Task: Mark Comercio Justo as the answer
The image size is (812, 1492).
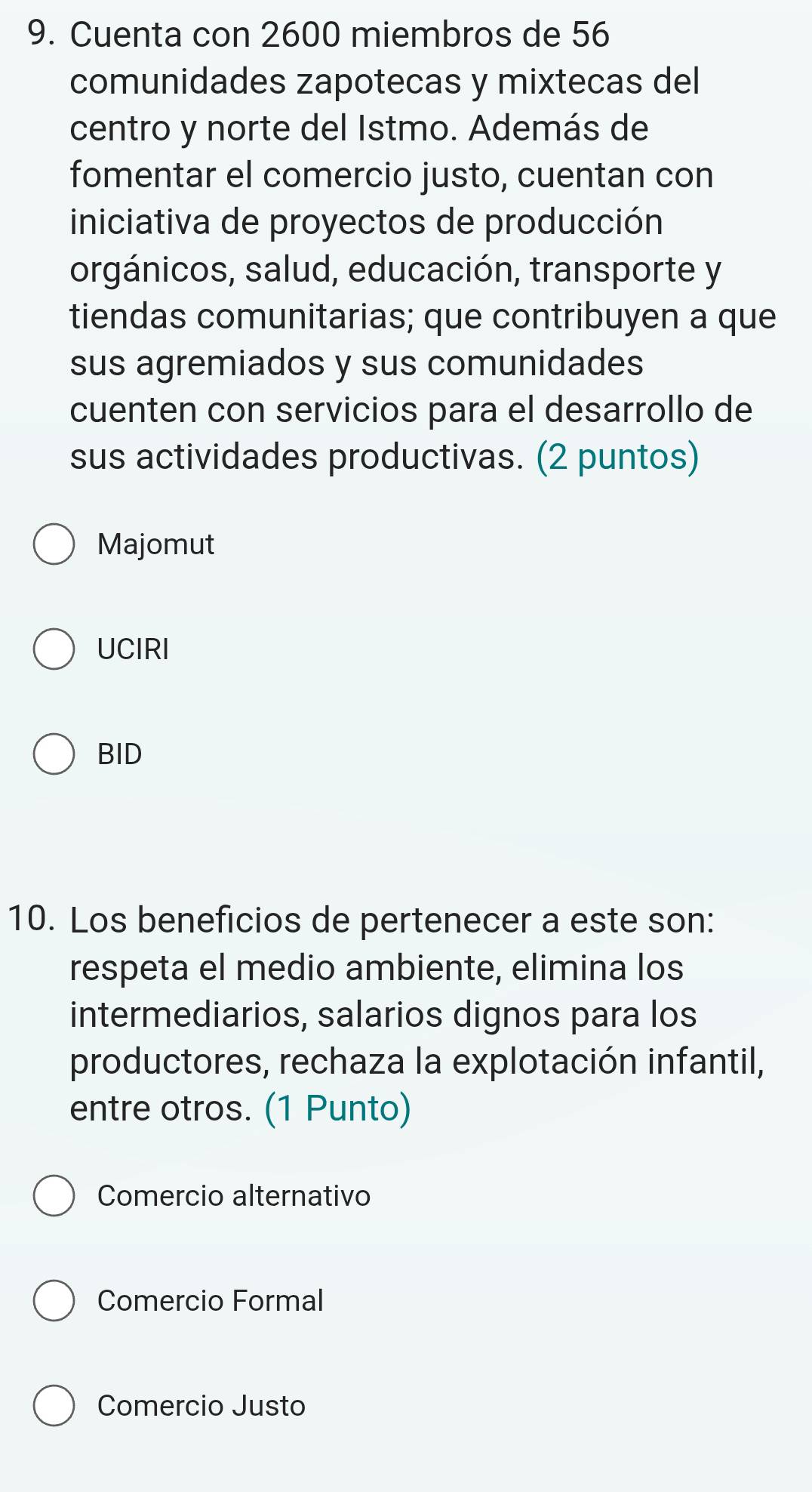Action: pos(54,1406)
